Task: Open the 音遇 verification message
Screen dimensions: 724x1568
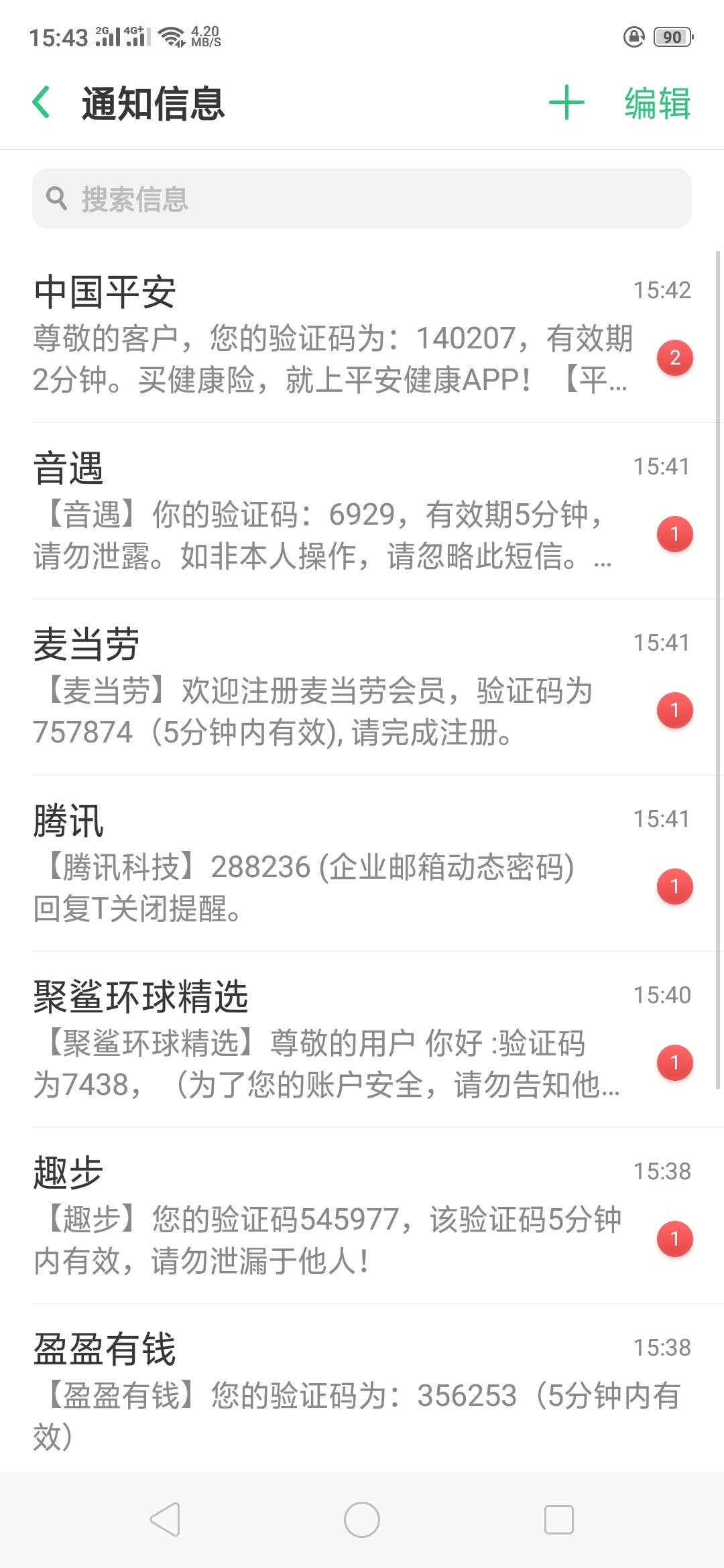Action: pos(362,511)
